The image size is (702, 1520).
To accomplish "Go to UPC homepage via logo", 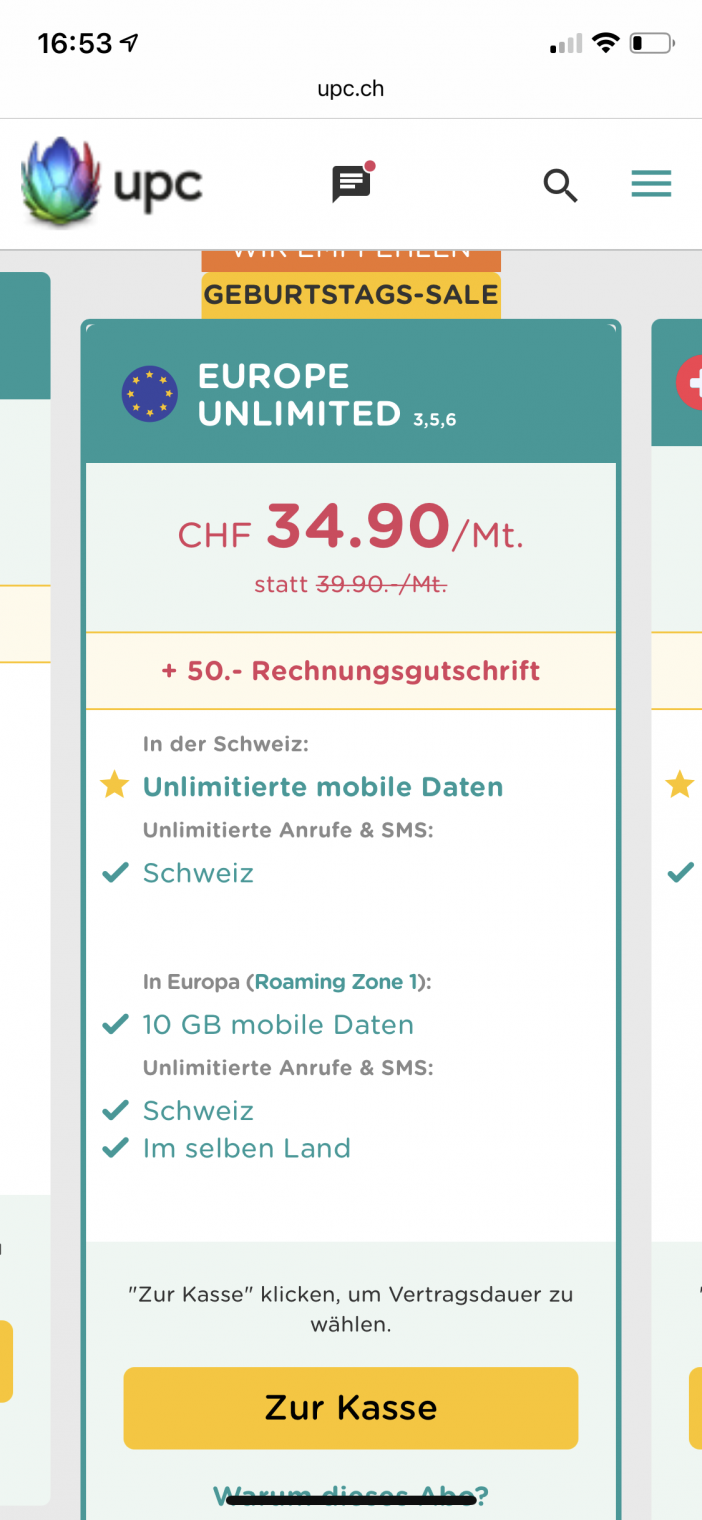I will (x=112, y=184).
